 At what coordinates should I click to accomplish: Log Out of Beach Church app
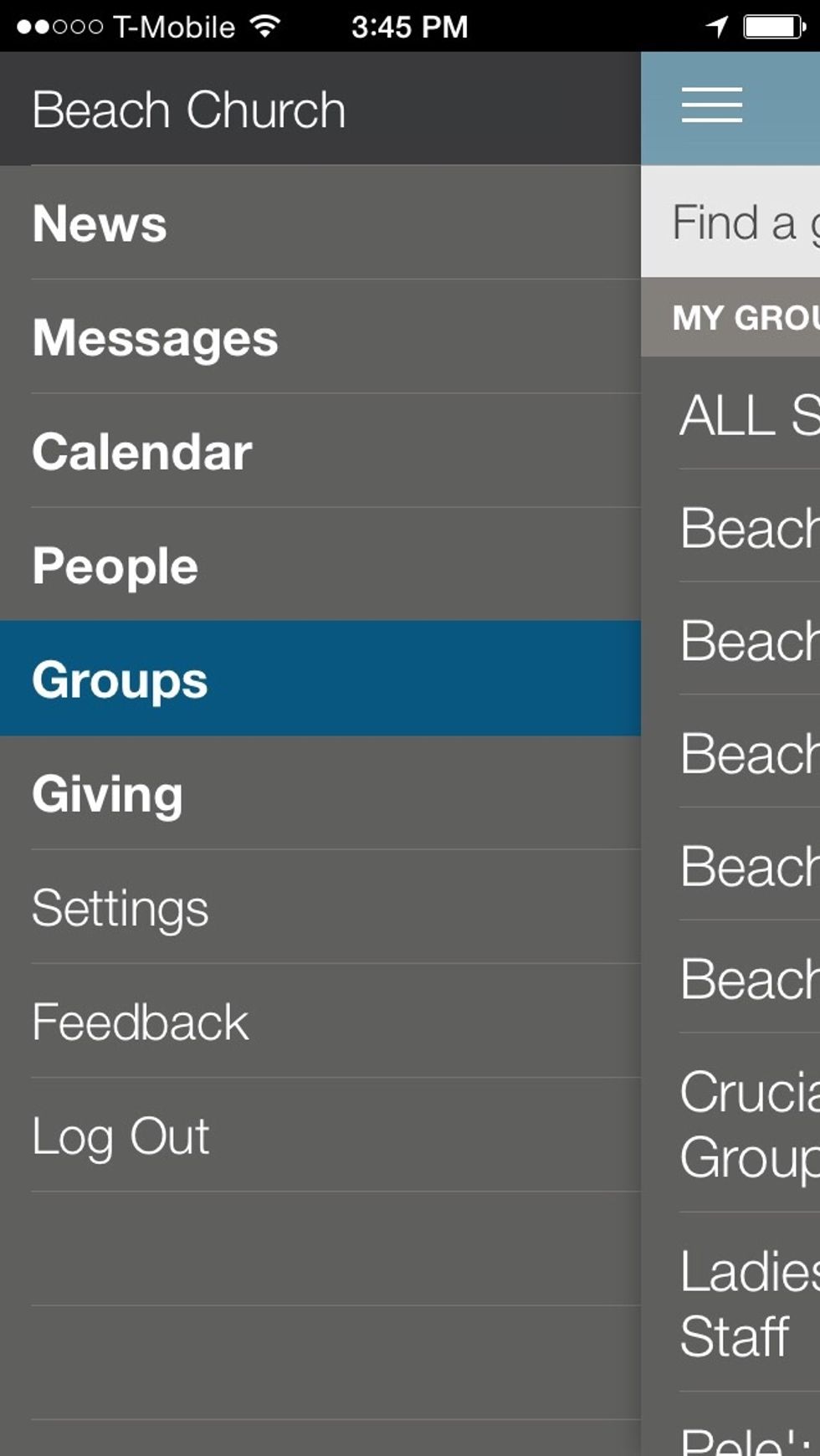[120, 1136]
